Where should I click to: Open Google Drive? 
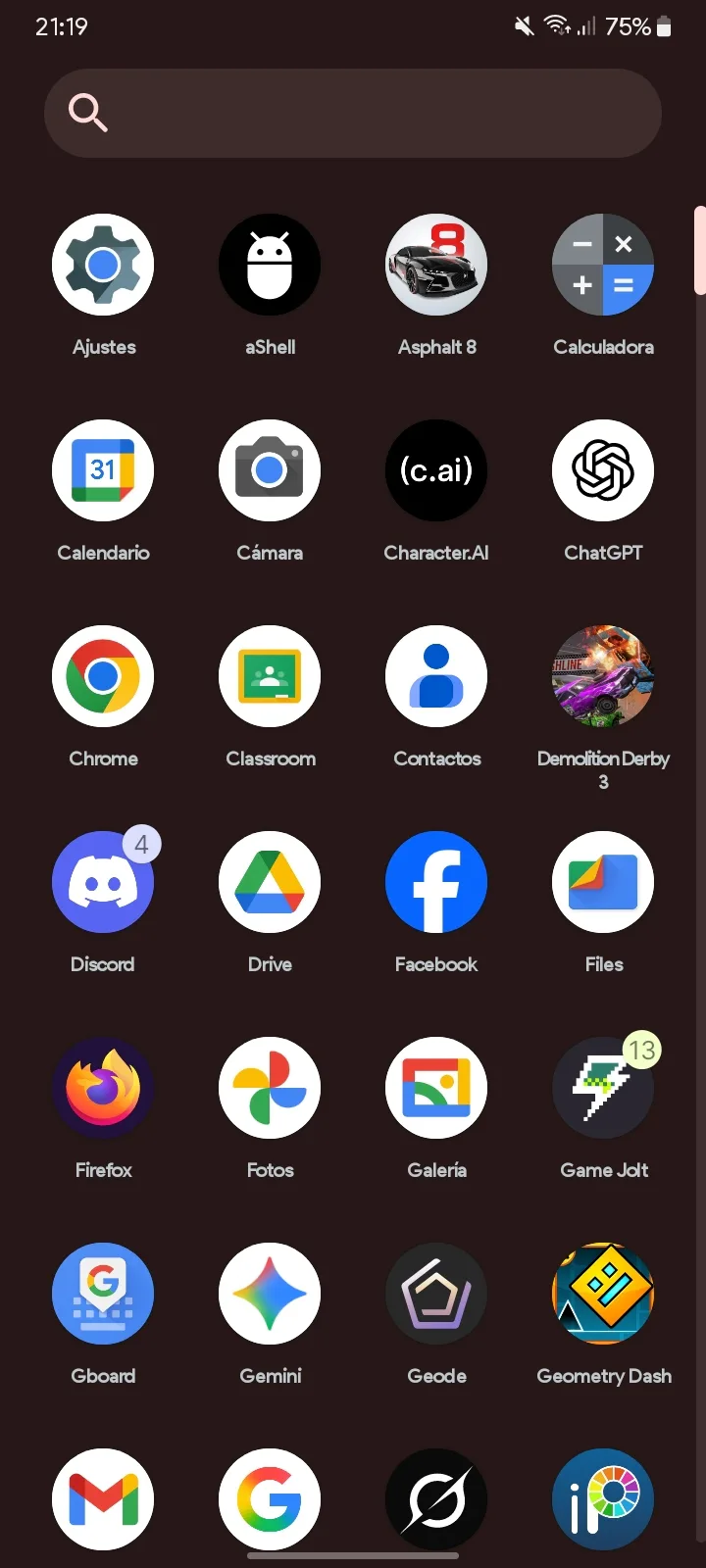(x=270, y=882)
